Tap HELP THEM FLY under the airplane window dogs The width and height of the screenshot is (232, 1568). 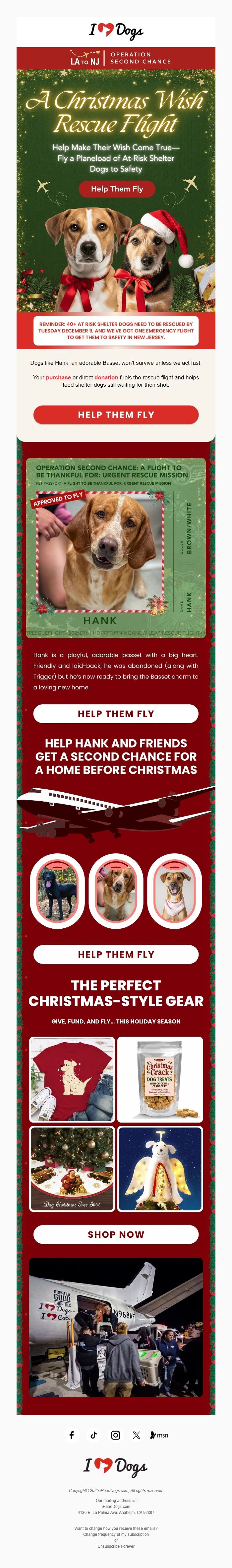pyautogui.click(x=116, y=954)
